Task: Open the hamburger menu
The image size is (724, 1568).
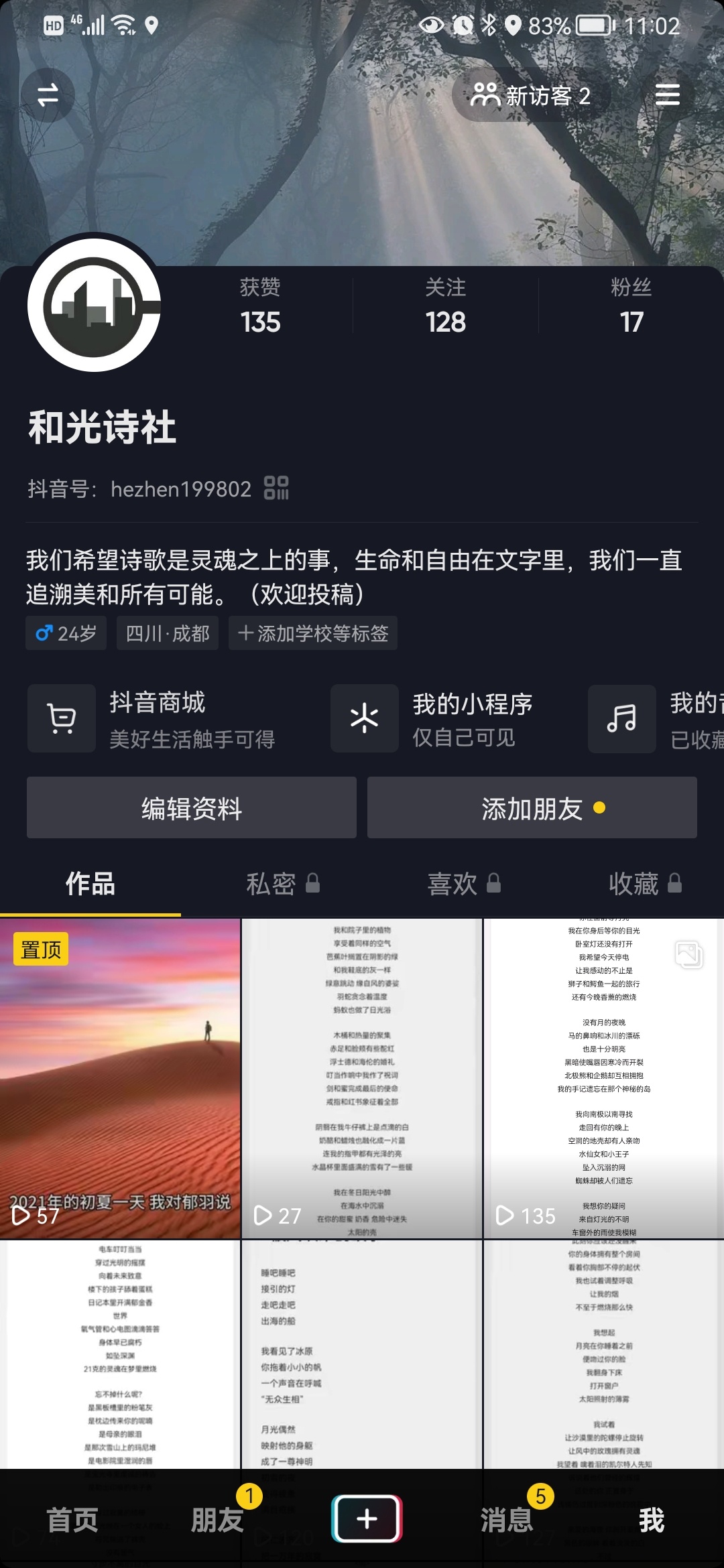Action: coord(667,94)
